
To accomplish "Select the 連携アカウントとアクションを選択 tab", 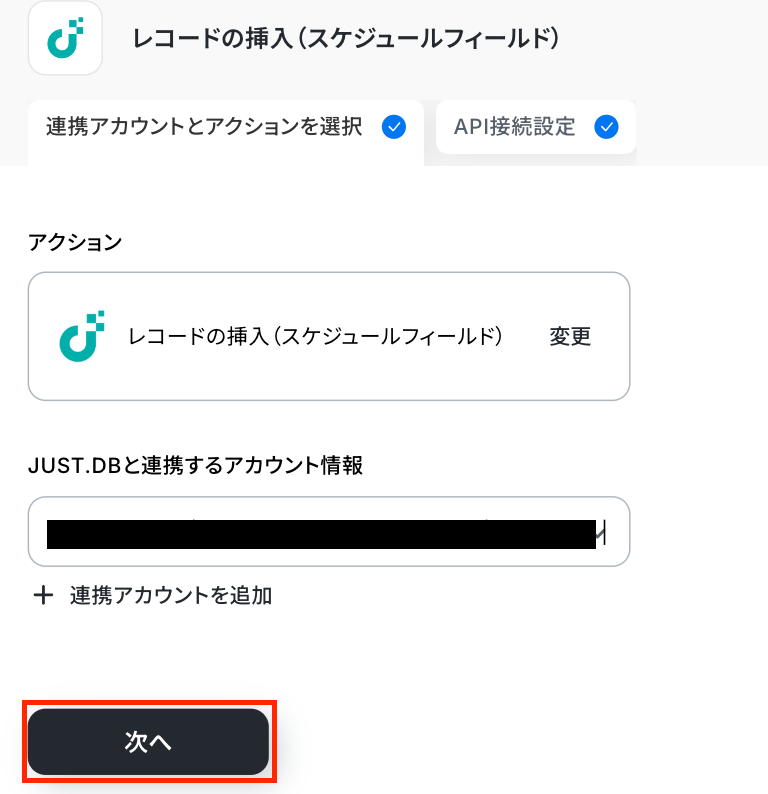I will pyautogui.click(x=225, y=128).
